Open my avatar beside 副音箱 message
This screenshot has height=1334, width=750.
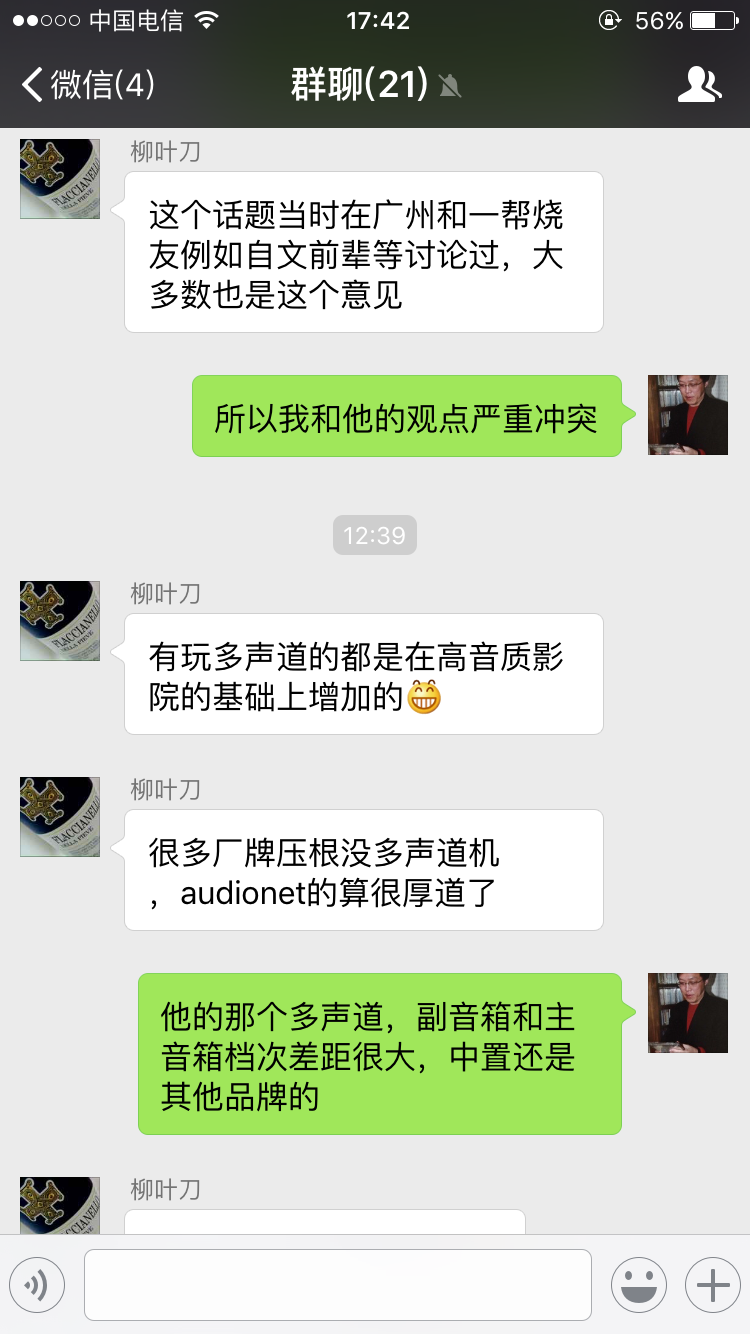point(687,1013)
